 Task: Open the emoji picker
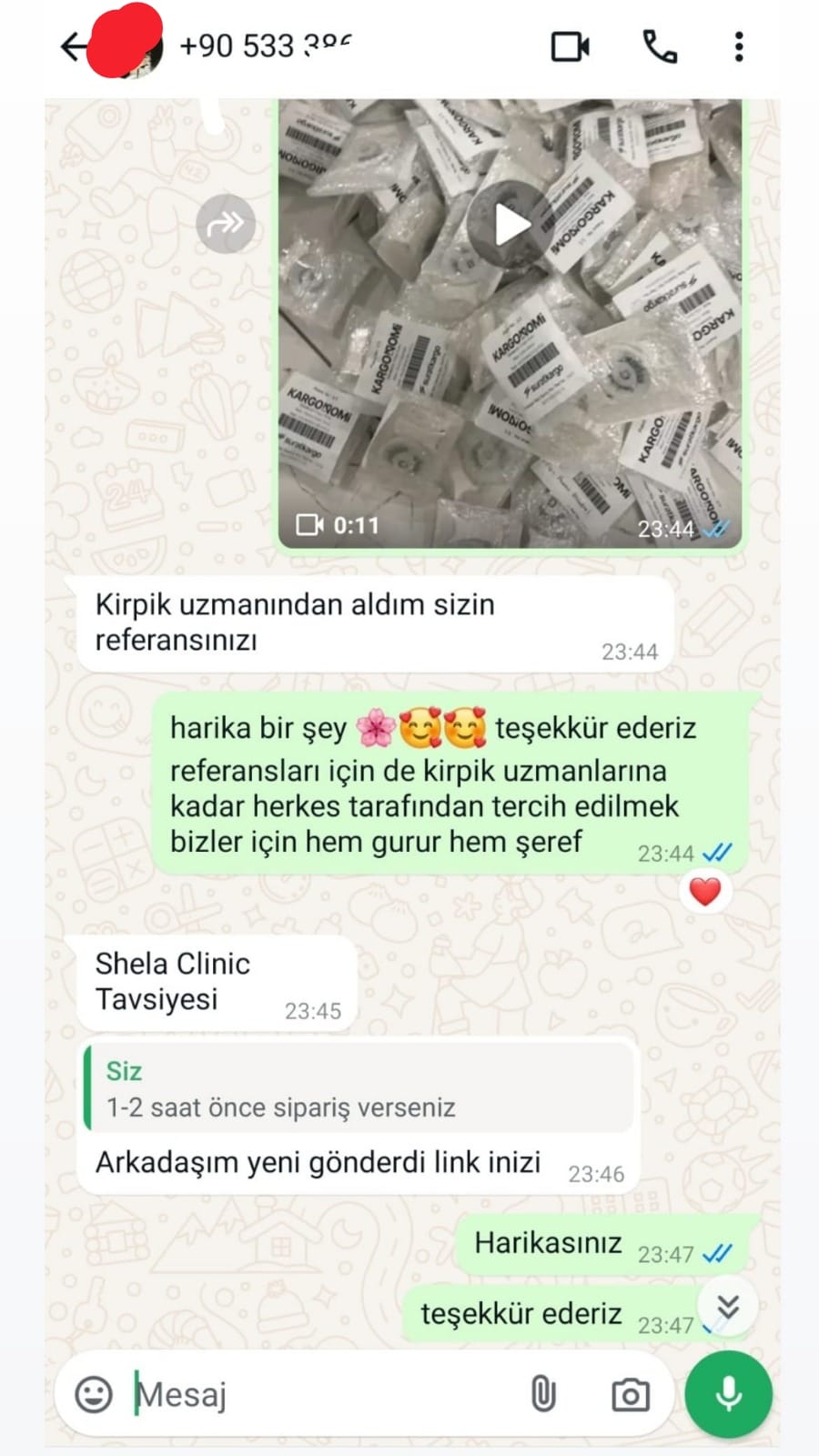(x=93, y=1394)
